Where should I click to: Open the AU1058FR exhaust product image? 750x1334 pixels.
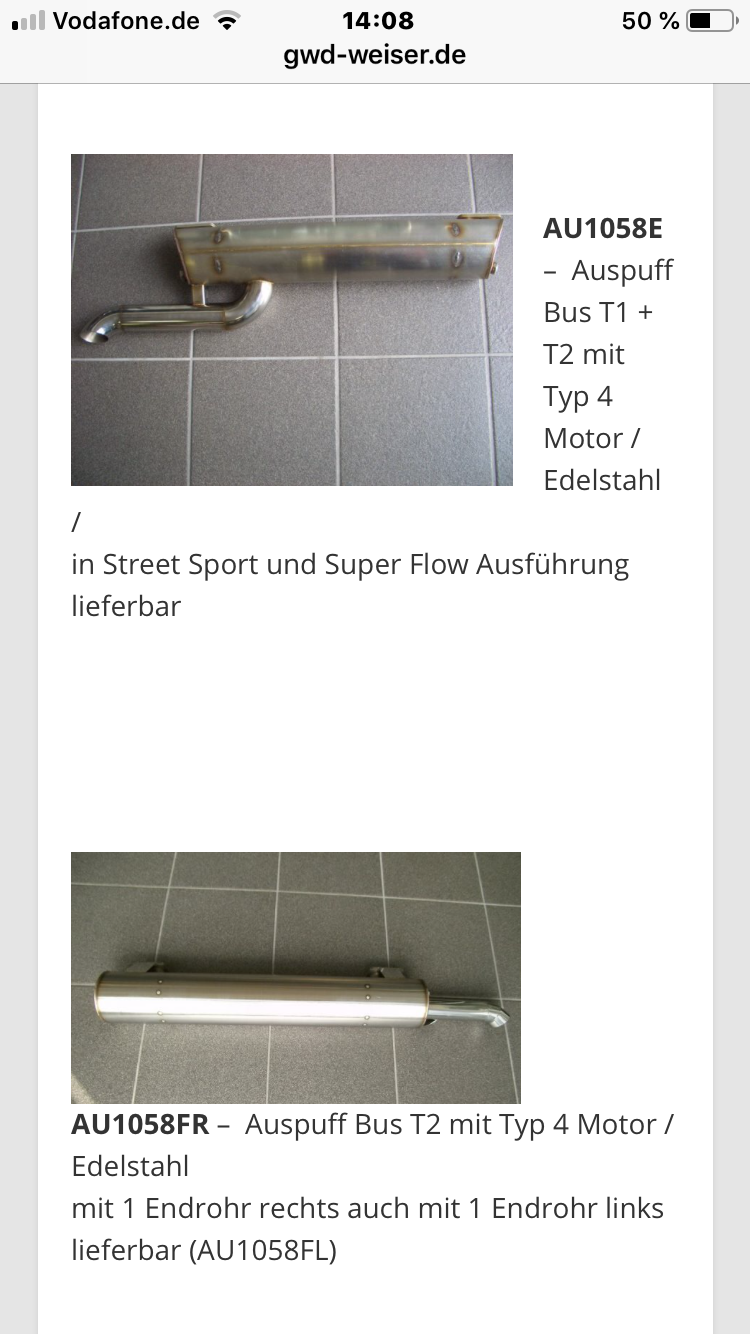pos(295,977)
